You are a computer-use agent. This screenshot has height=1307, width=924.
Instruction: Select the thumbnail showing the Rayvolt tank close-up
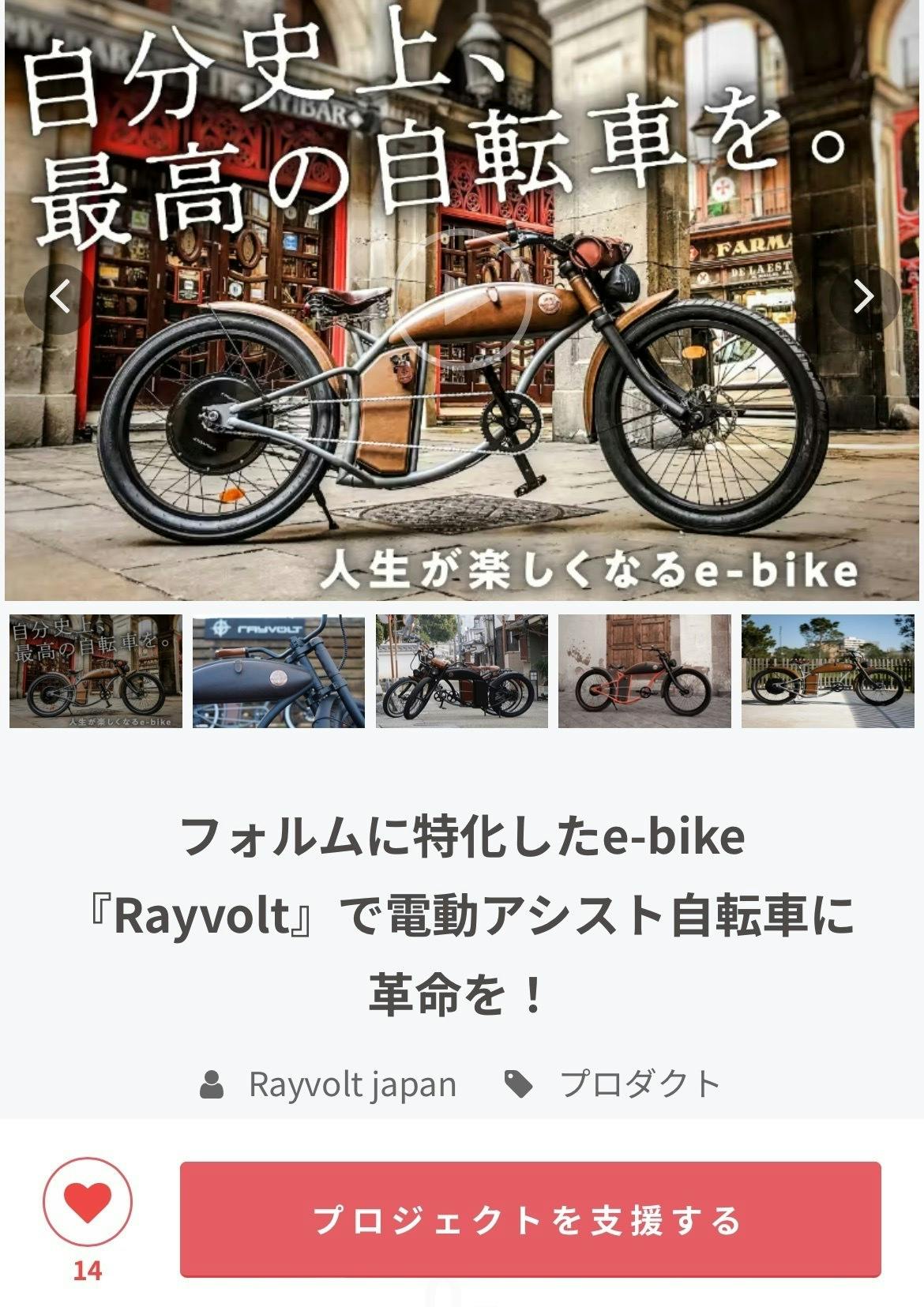[x=279, y=671]
